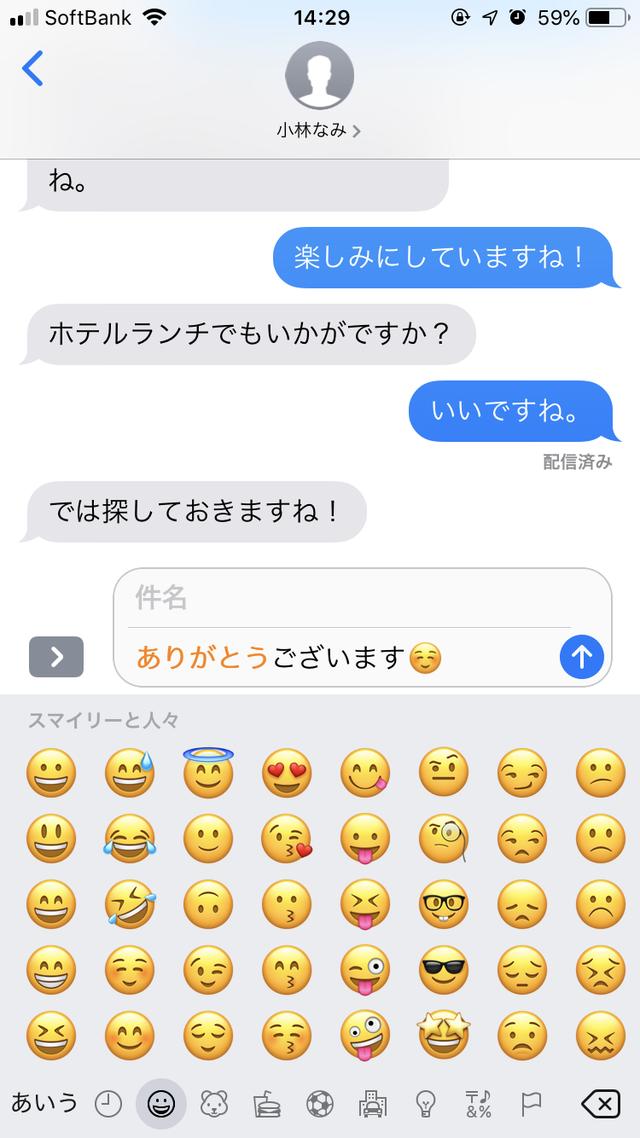Go back to the message list
The height and width of the screenshot is (1138, 640).
[33, 68]
